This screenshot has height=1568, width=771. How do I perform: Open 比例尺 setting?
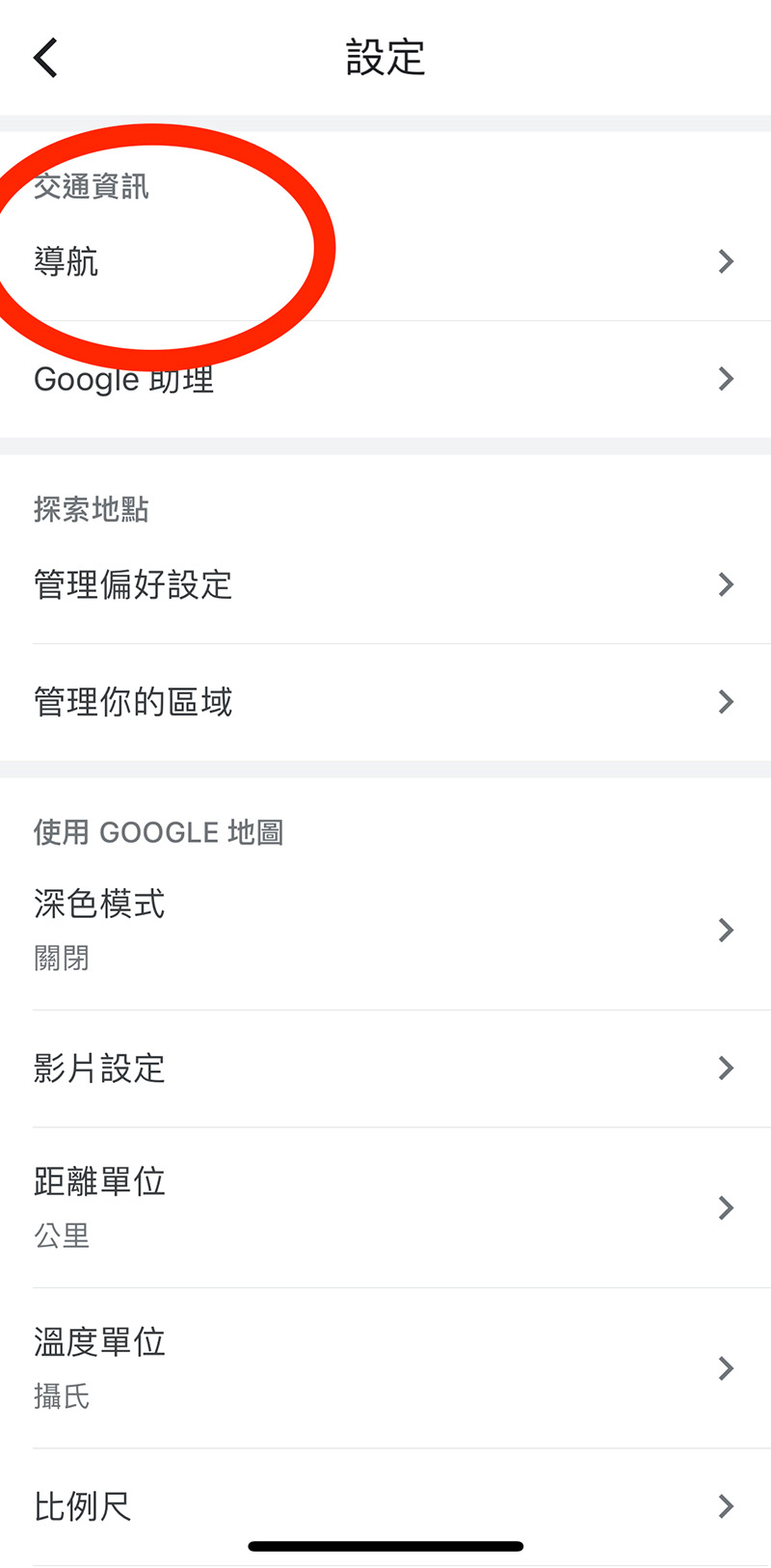click(x=385, y=1506)
